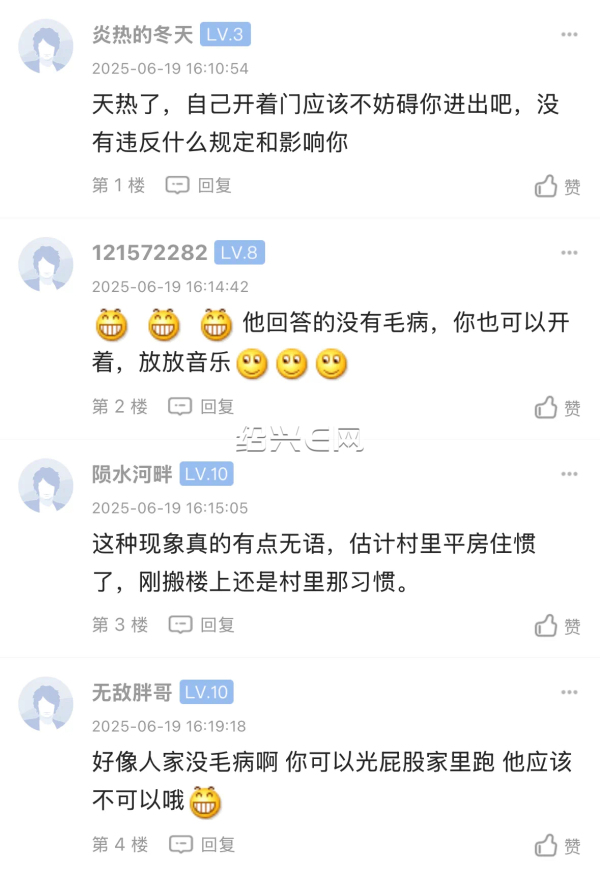Open overflow menu on 121572282's comment
Viewport: 600px width, 875px height.
(x=569, y=253)
